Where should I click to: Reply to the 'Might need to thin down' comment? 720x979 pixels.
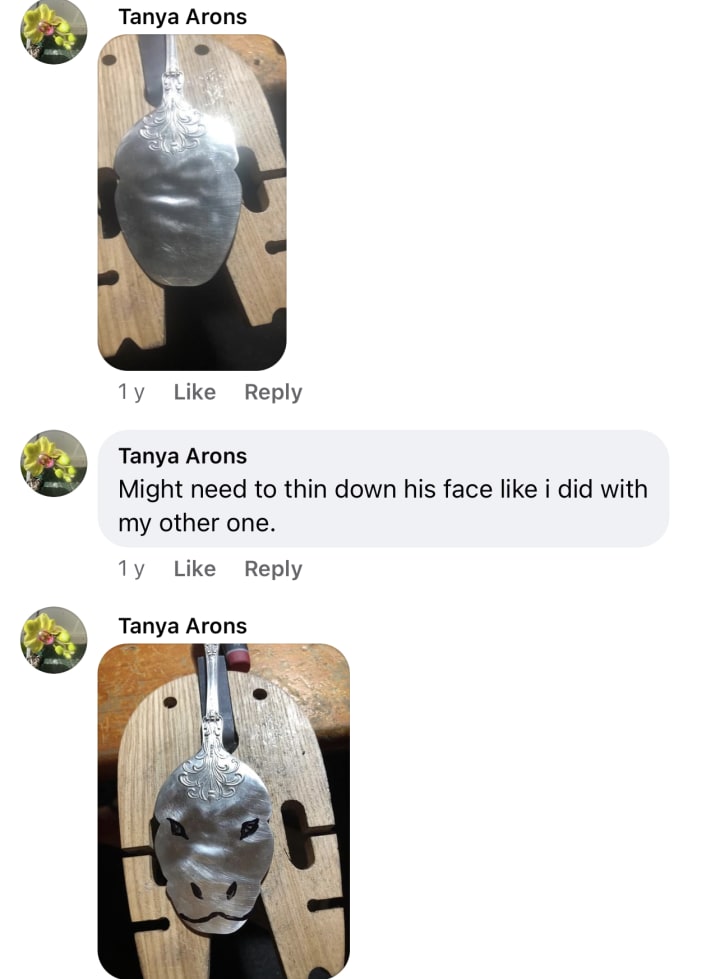pos(273,568)
